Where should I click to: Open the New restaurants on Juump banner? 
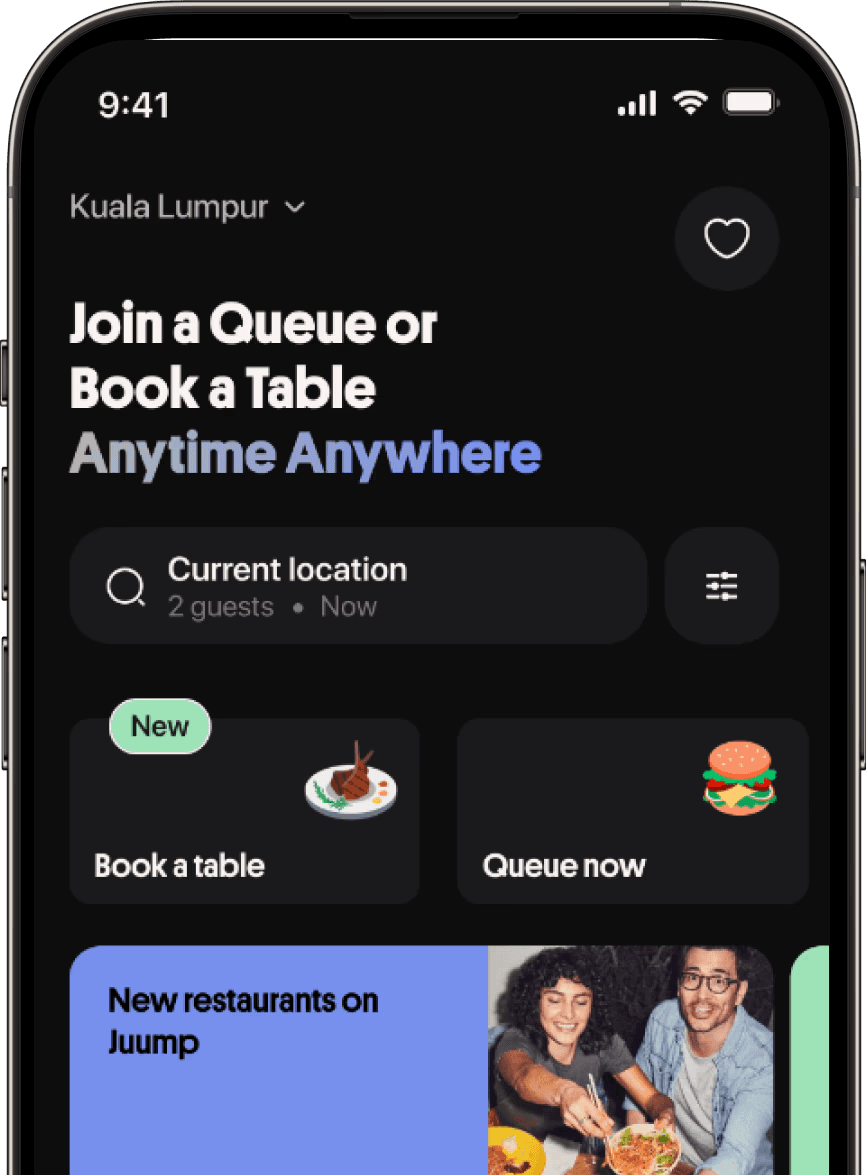click(x=421, y=1060)
